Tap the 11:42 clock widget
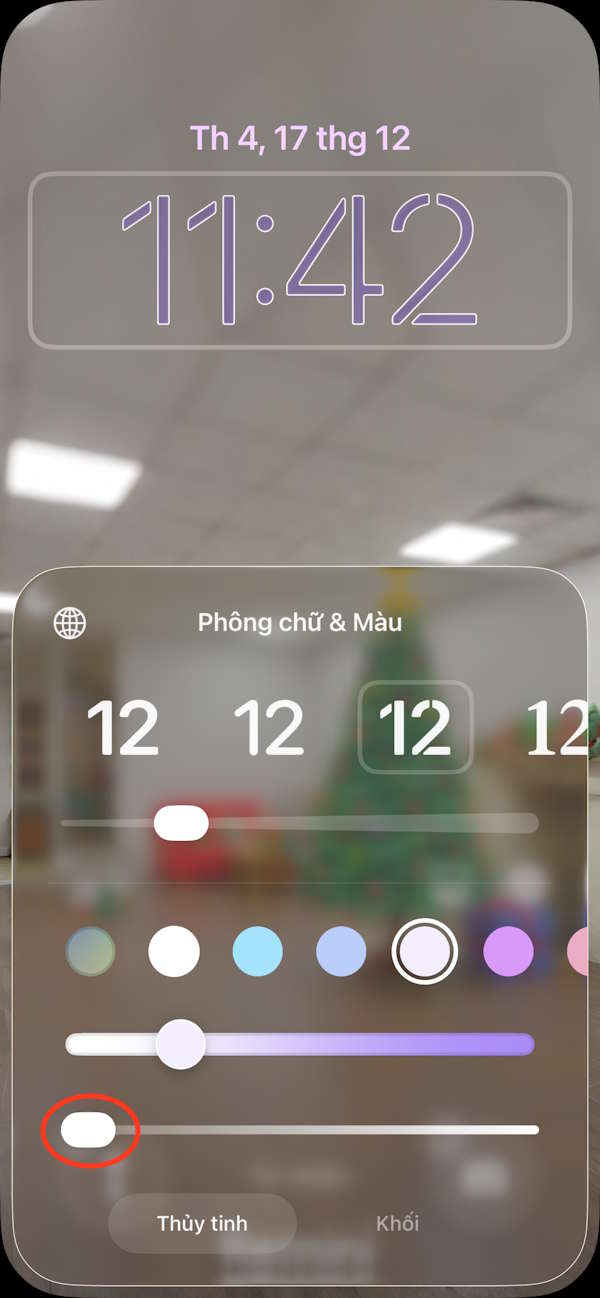600x1298 pixels. tap(300, 260)
